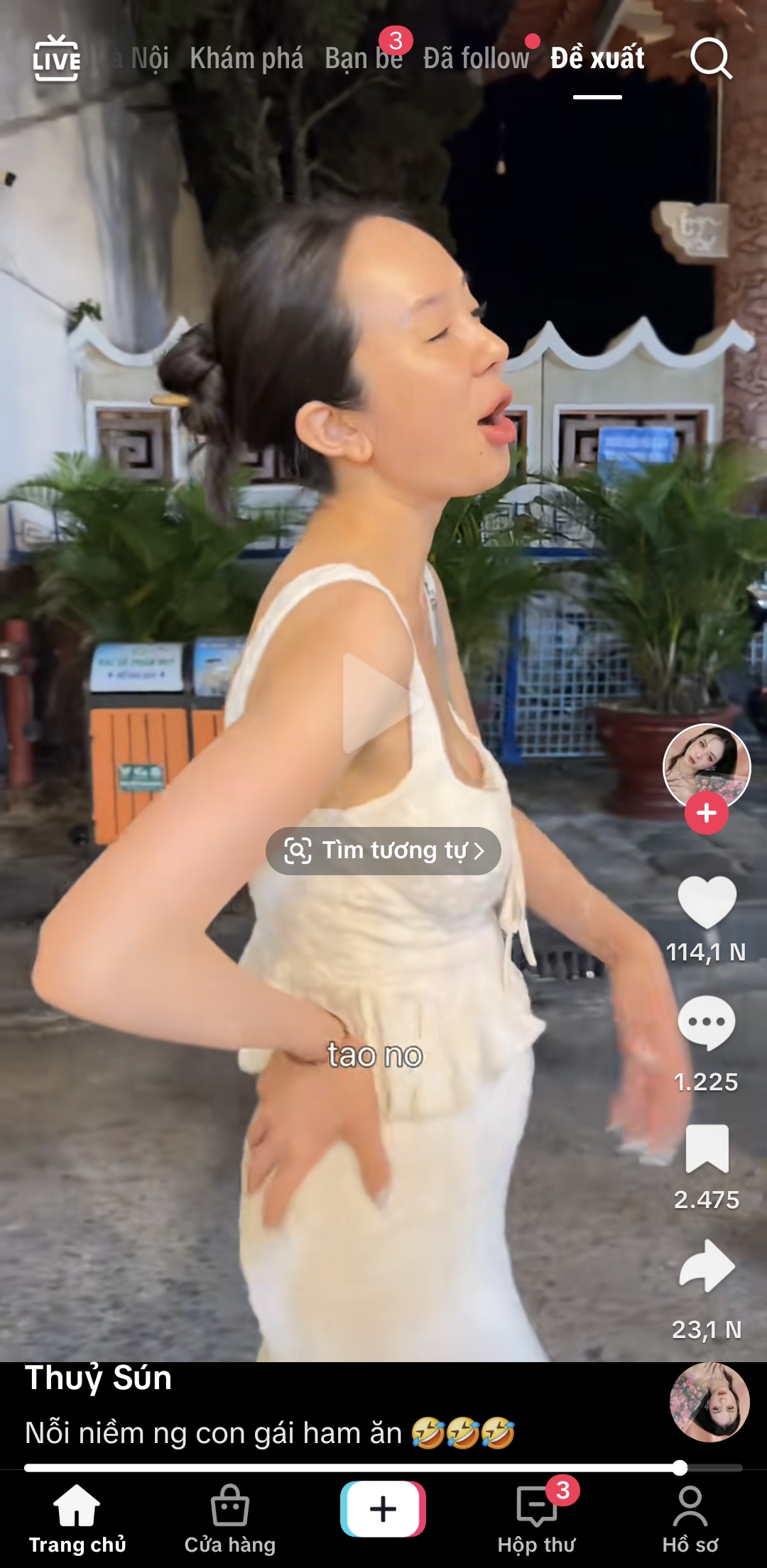Open the search magnifier icon

[x=711, y=58]
